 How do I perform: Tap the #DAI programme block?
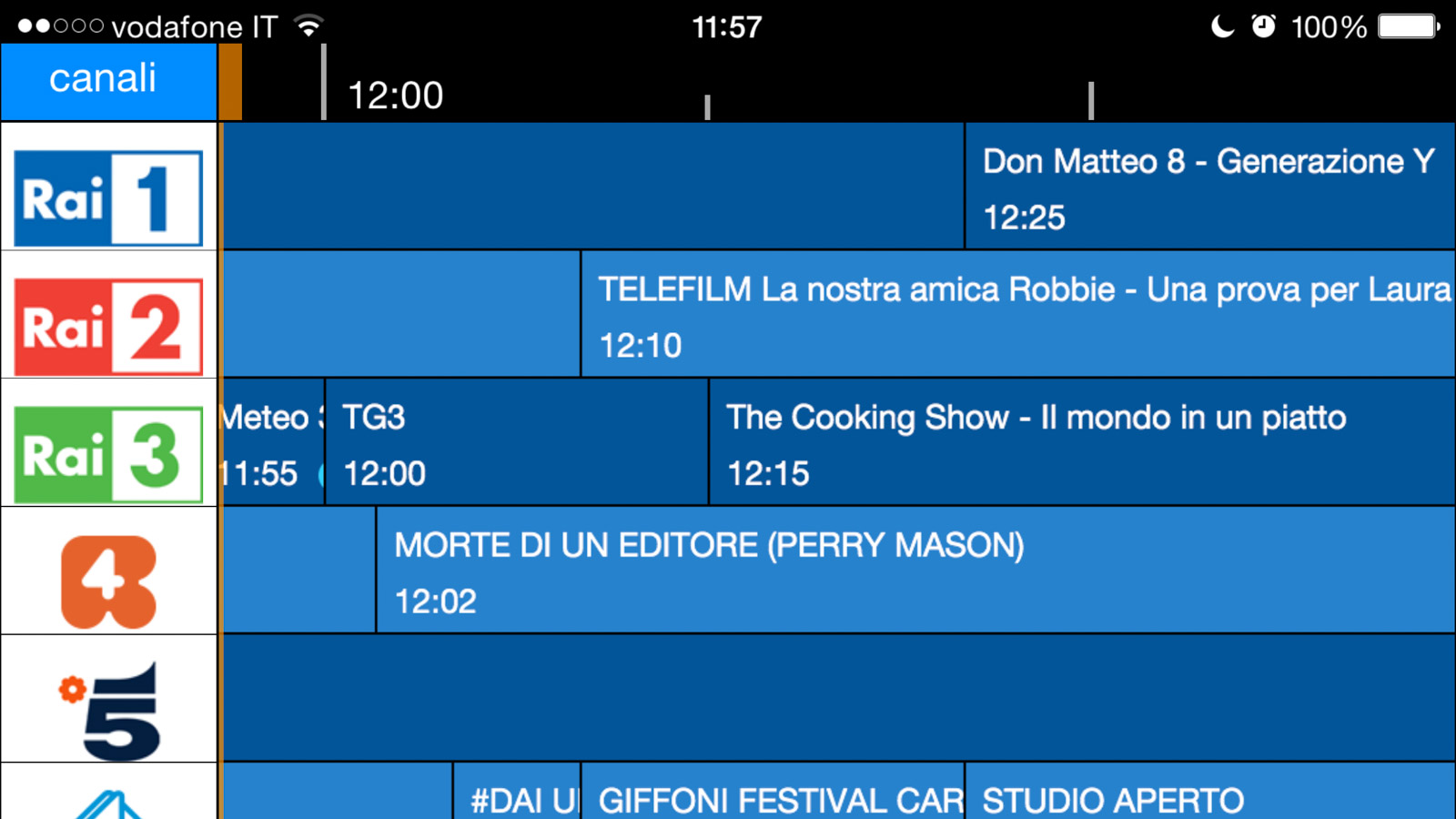point(517,794)
